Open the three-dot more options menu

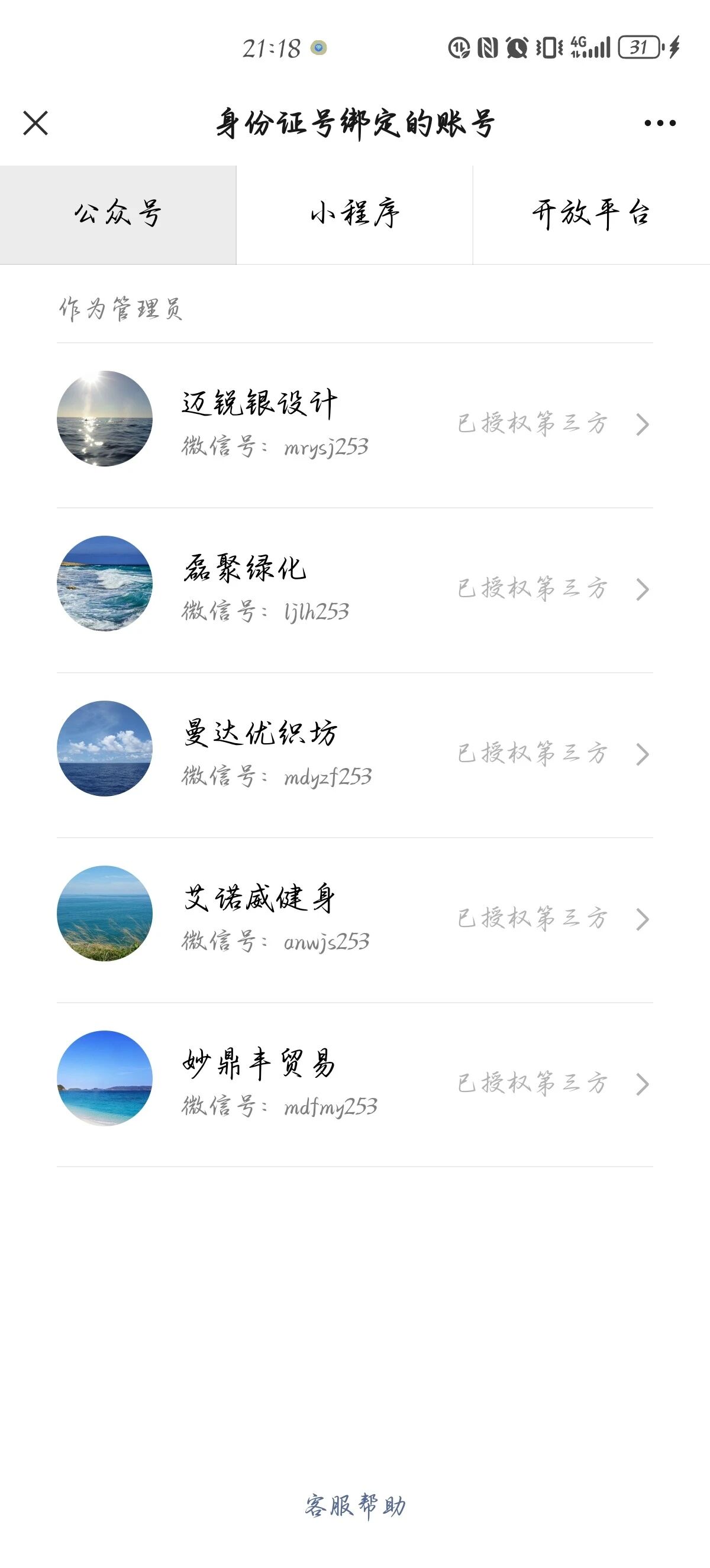[660, 123]
